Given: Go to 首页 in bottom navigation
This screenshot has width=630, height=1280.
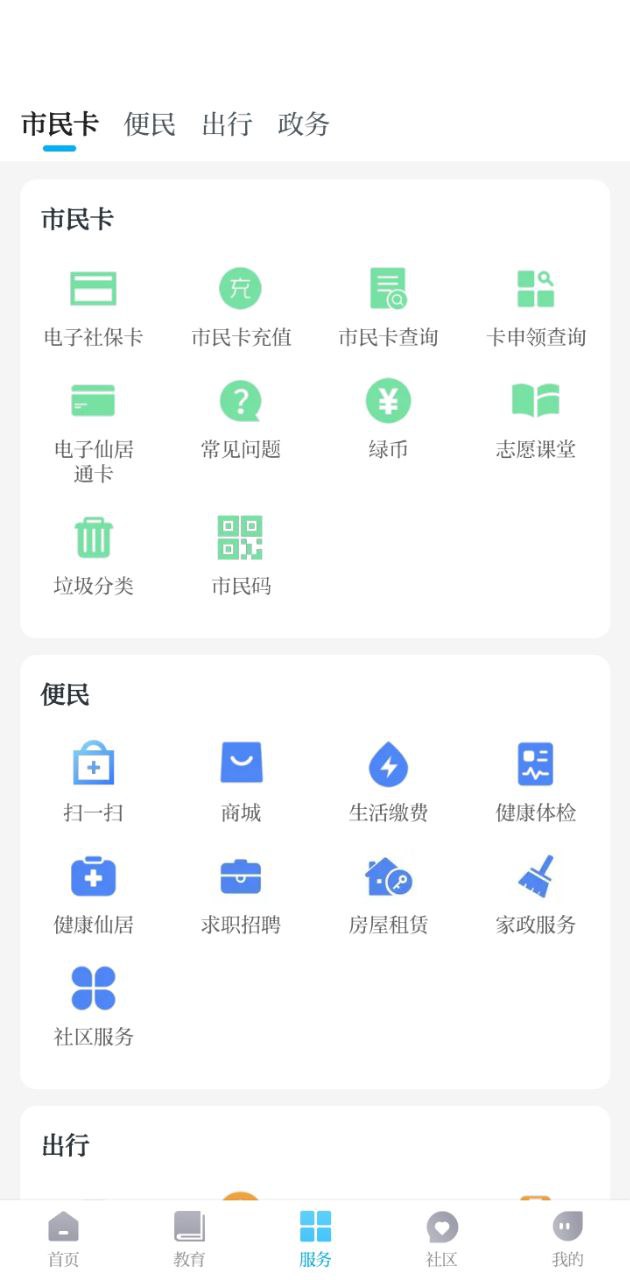Looking at the screenshot, I should (63, 1240).
